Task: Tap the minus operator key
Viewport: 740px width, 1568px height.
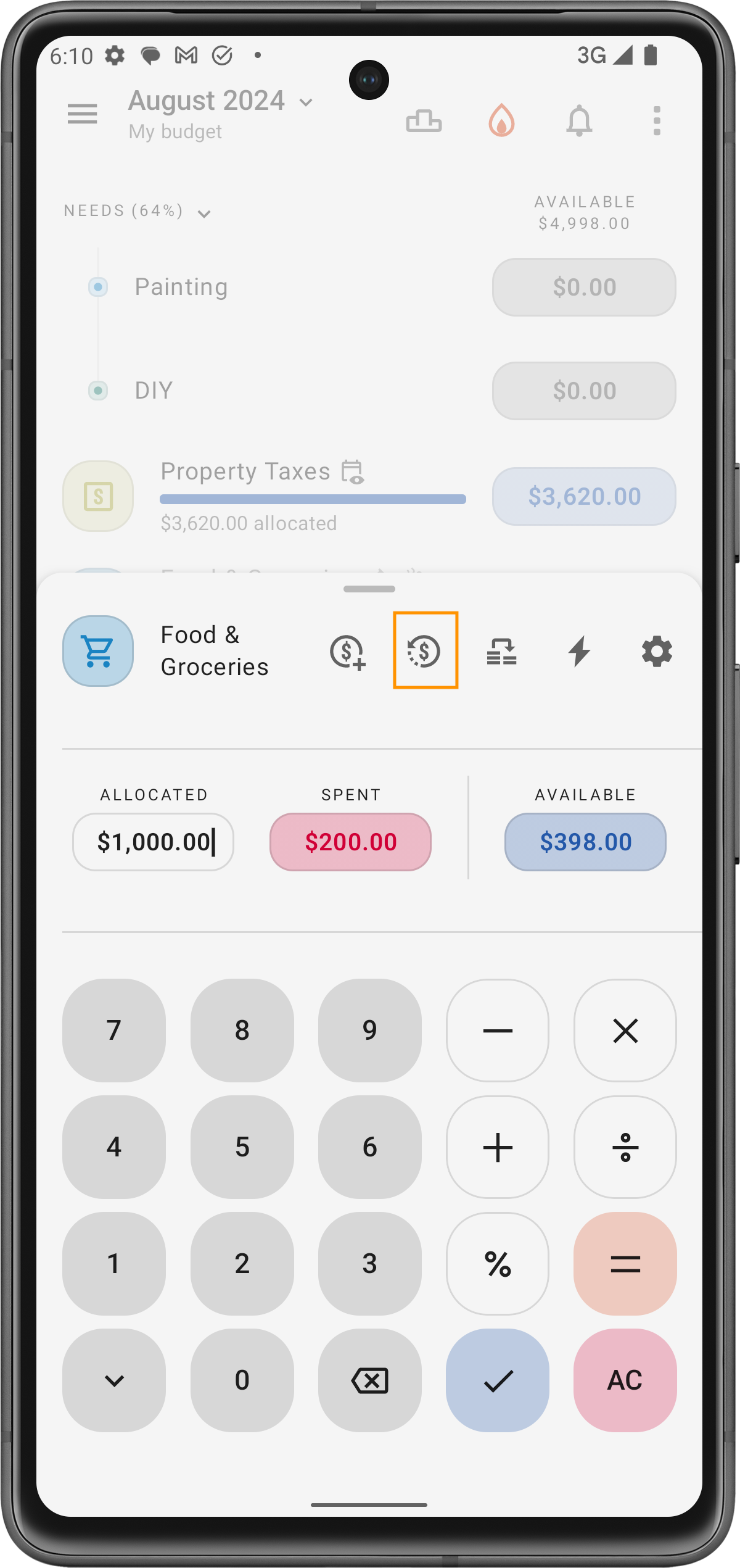Action: click(x=498, y=1031)
